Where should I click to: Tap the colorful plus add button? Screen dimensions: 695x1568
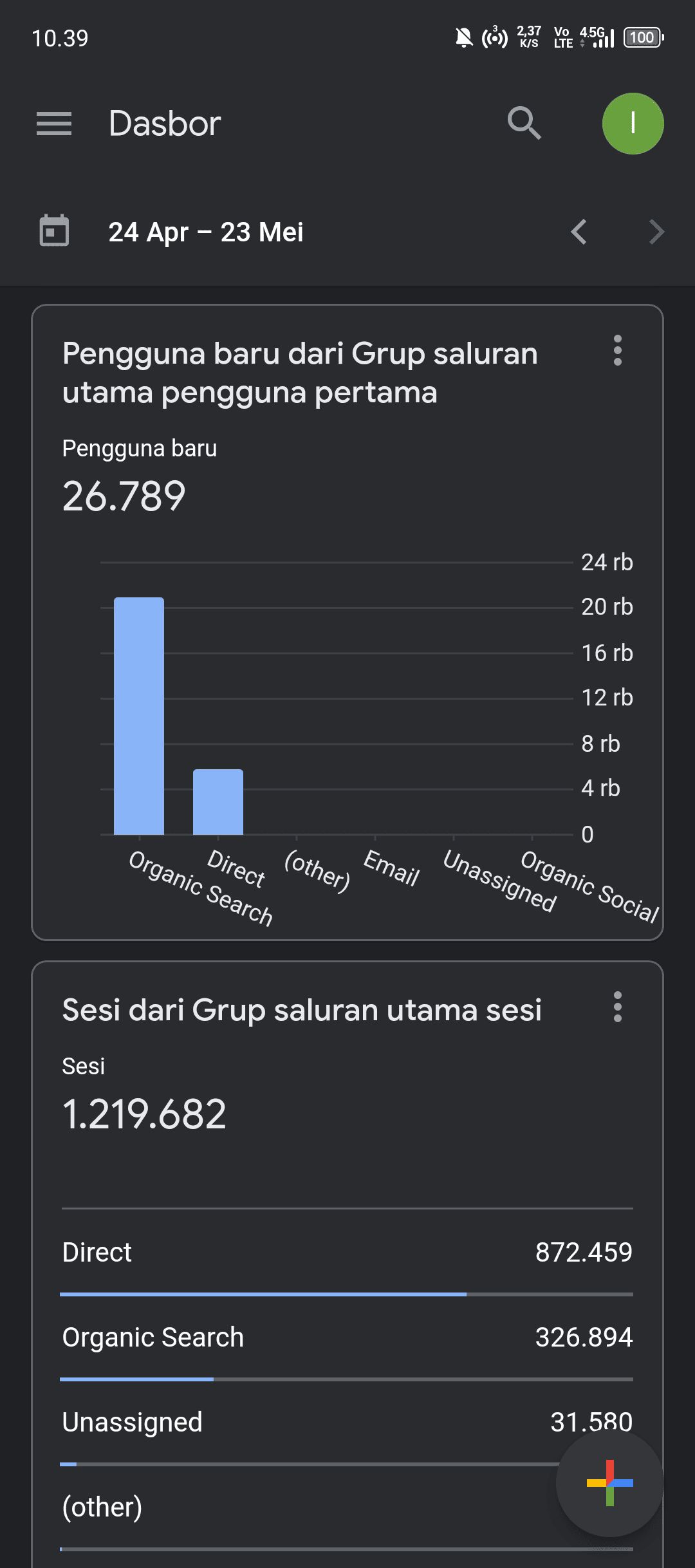[x=609, y=1483]
